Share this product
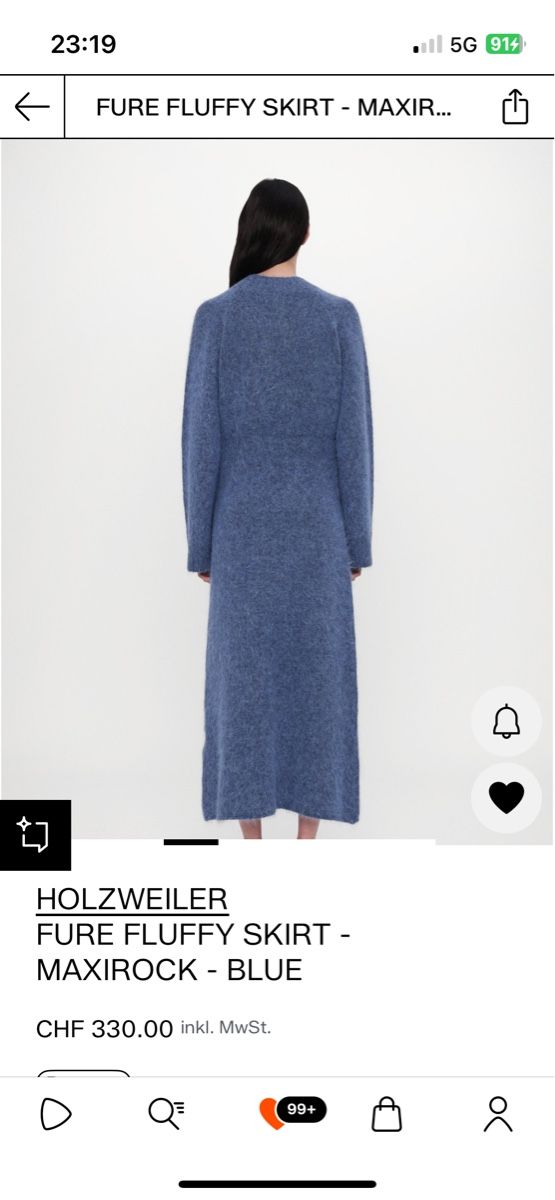The height and width of the screenshot is (1200, 555). pos(515,106)
